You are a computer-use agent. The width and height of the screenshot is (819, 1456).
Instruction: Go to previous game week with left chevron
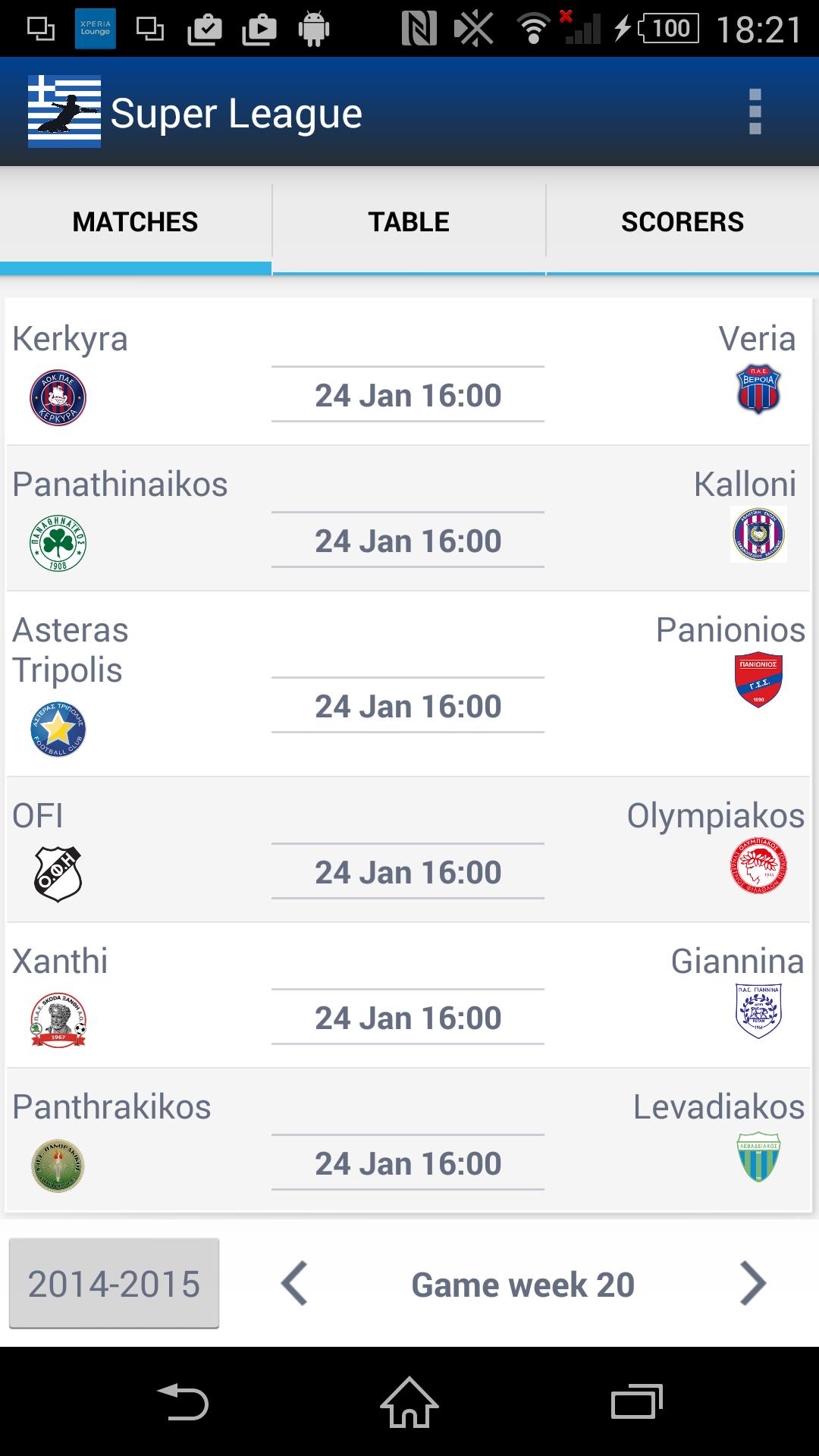[x=294, y=1283]
